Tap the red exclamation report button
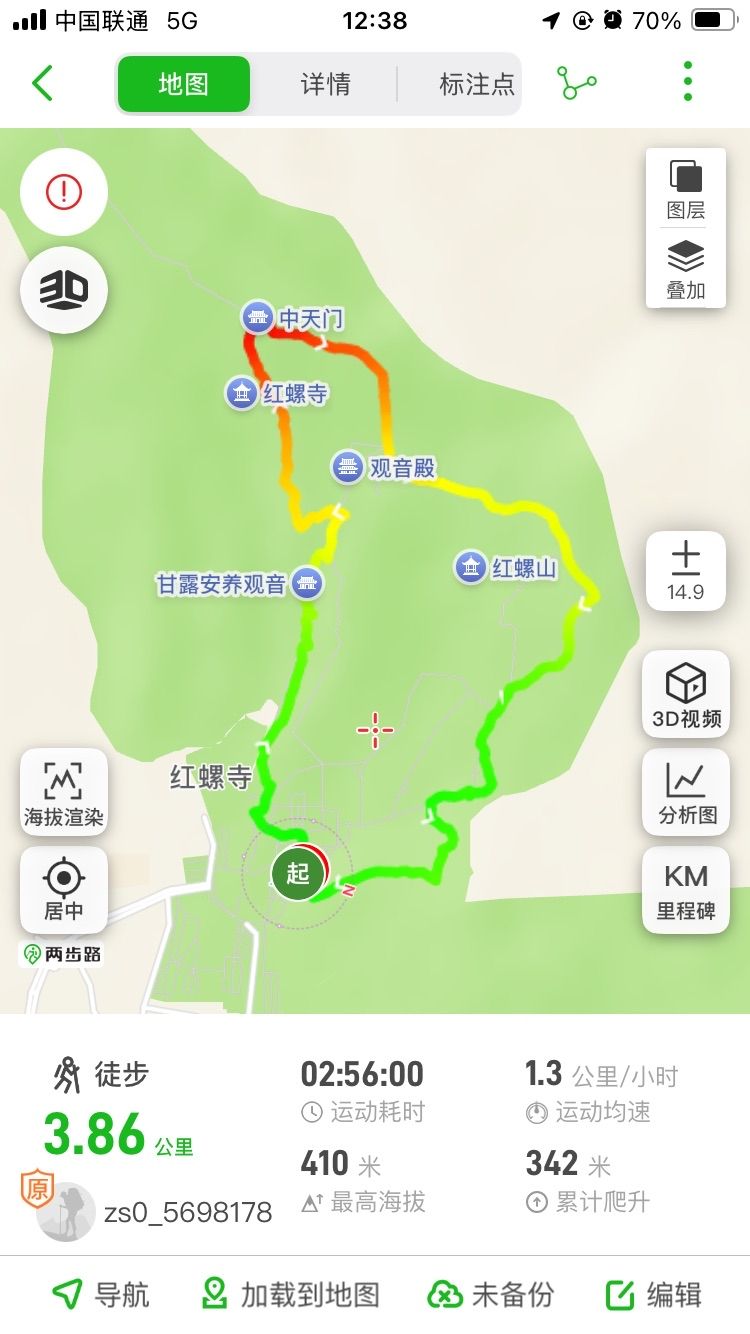The width and height of the screenshot is (750, 1334). 64,191
